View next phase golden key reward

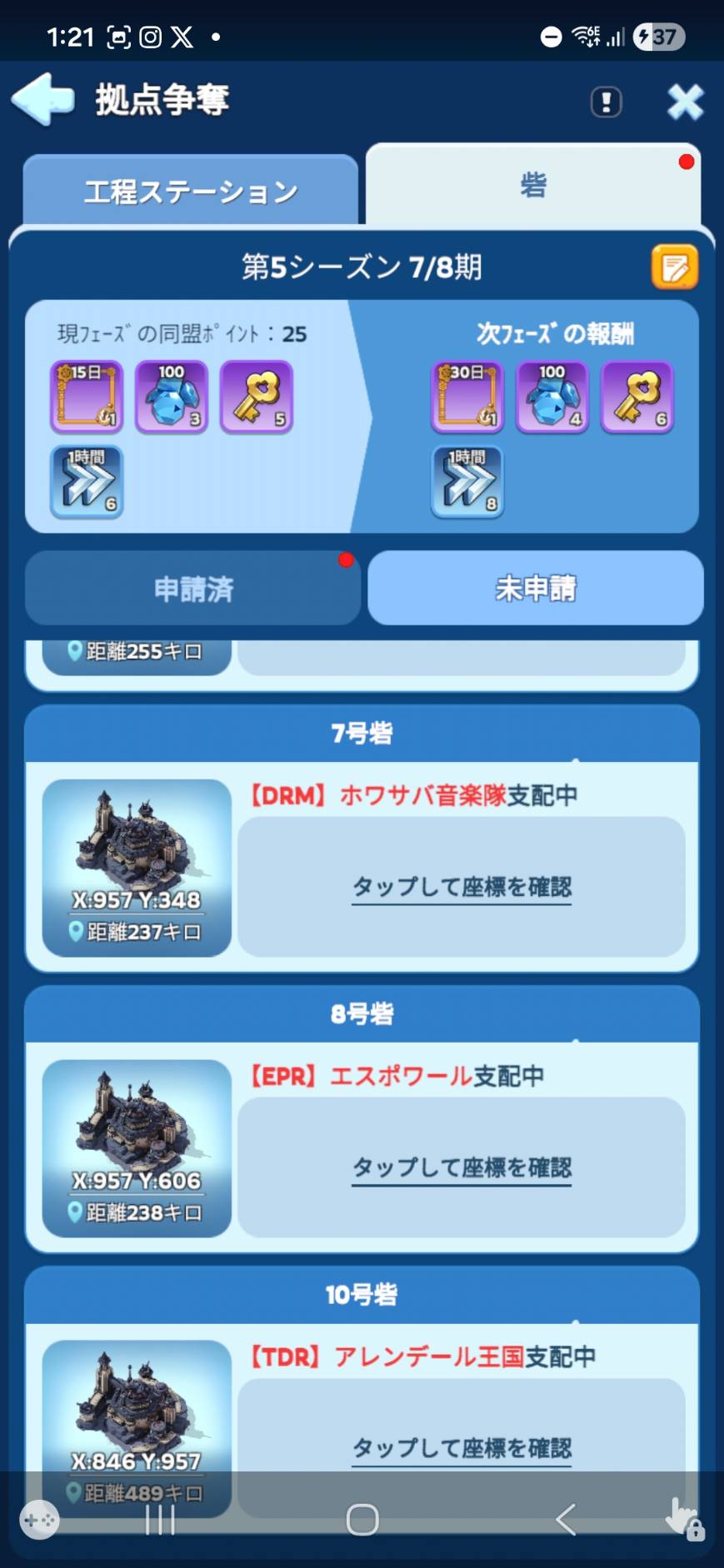[x=637, y=396]
